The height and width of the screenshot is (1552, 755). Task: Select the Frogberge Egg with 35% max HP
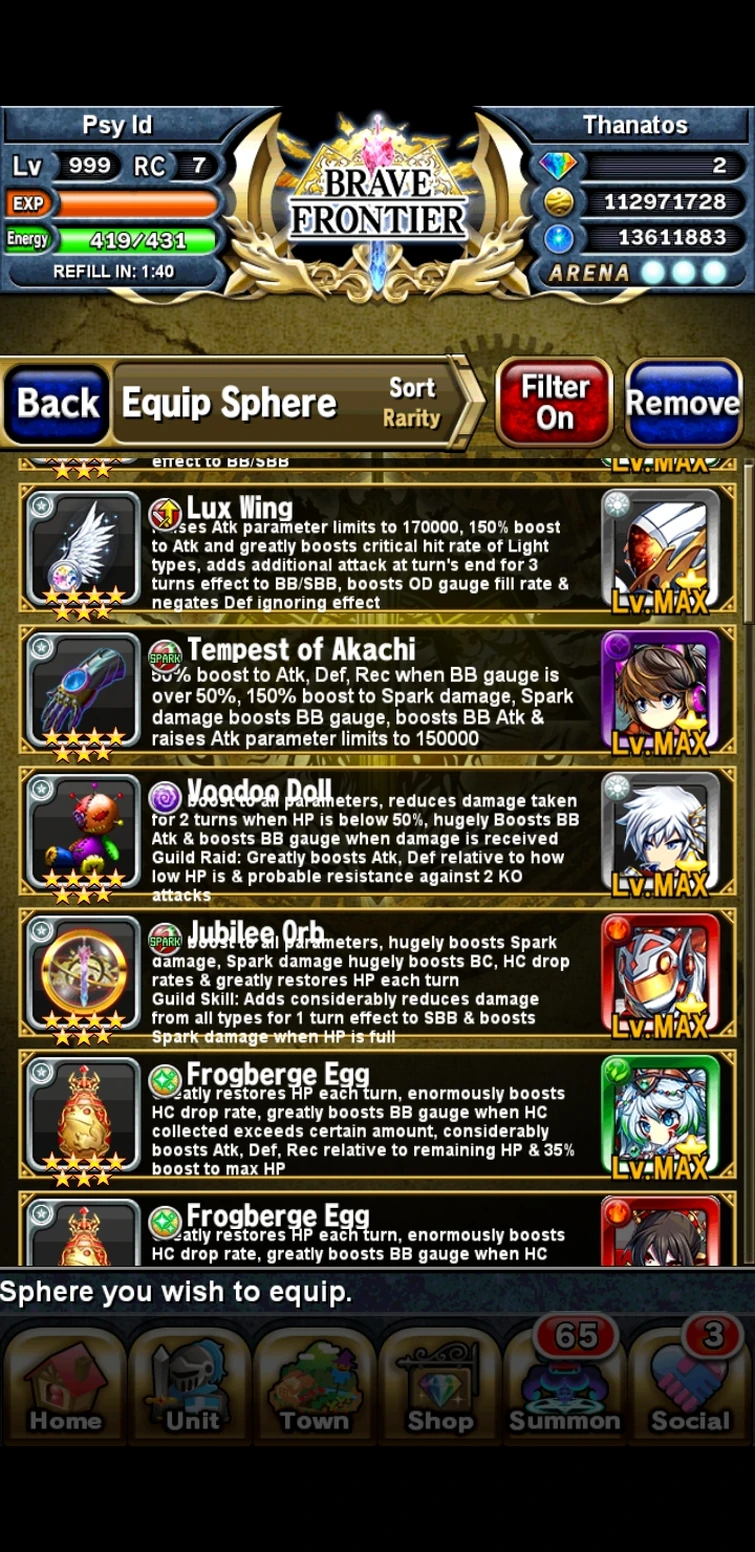[x=360, y=1120]
